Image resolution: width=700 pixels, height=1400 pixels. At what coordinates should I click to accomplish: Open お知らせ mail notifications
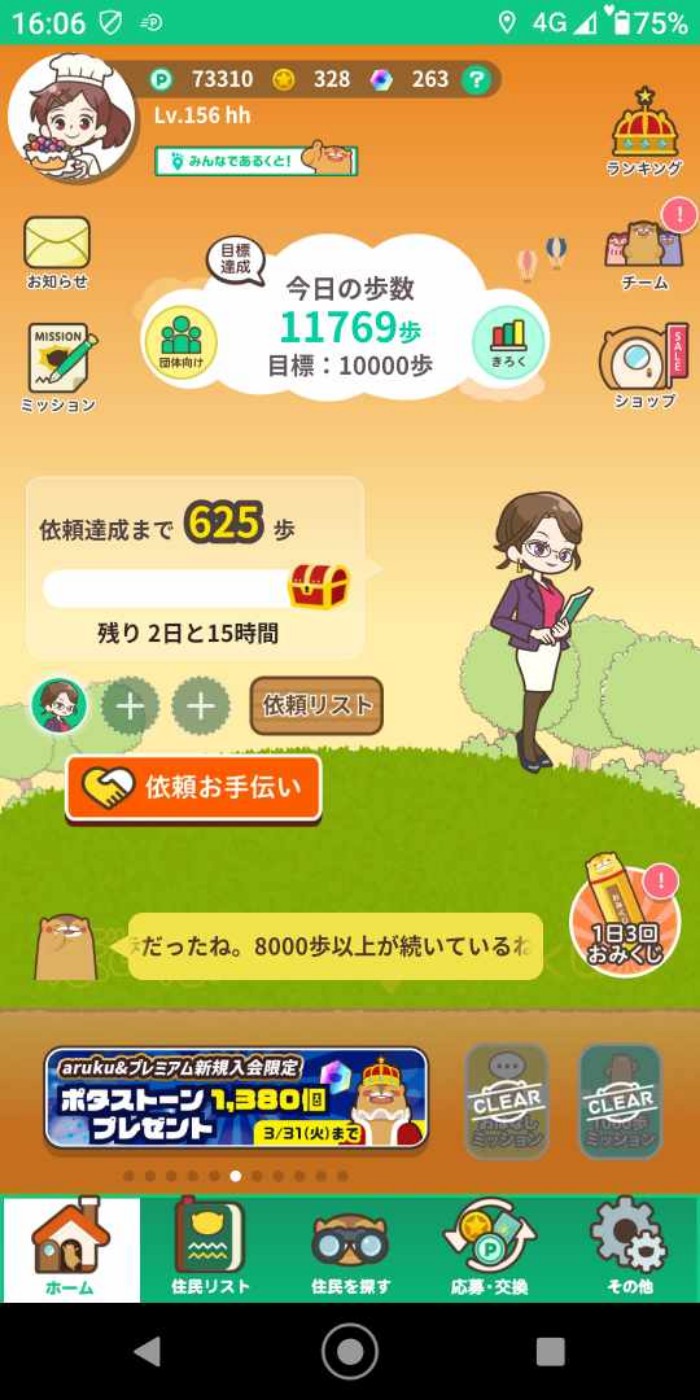[x=57, y=250]
